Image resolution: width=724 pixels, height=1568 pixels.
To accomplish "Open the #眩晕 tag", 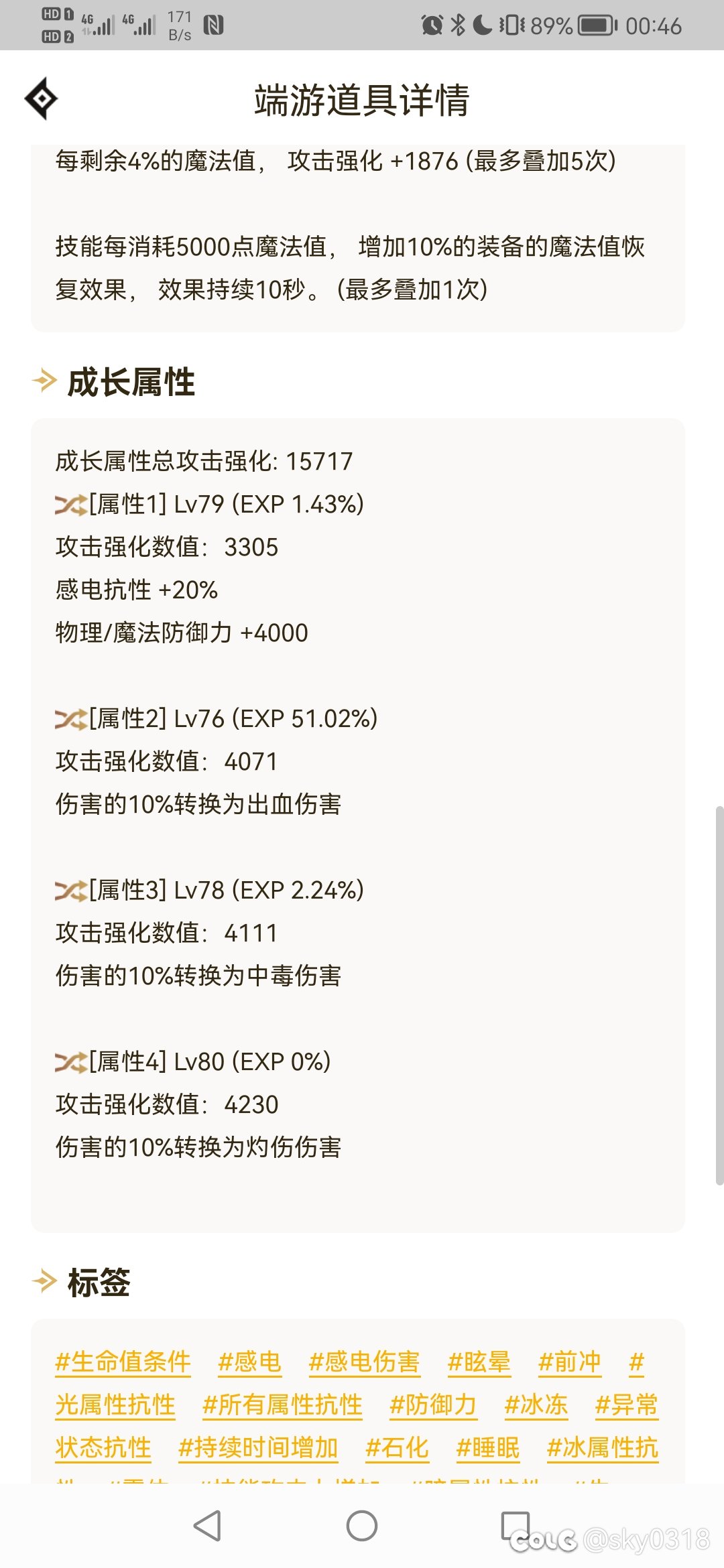I will point(479,1362).
